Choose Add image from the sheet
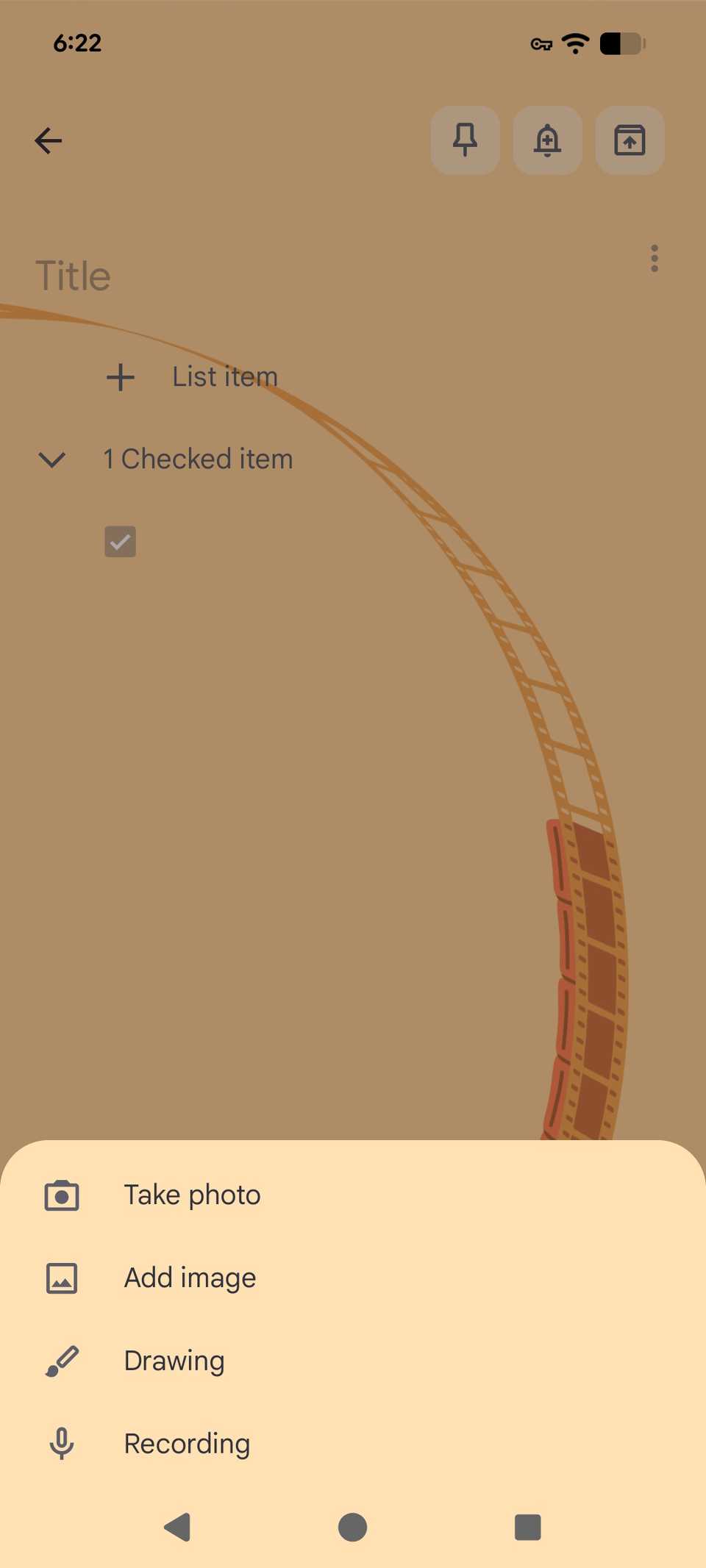706x1568 pixels. (x=189, y=1278)
